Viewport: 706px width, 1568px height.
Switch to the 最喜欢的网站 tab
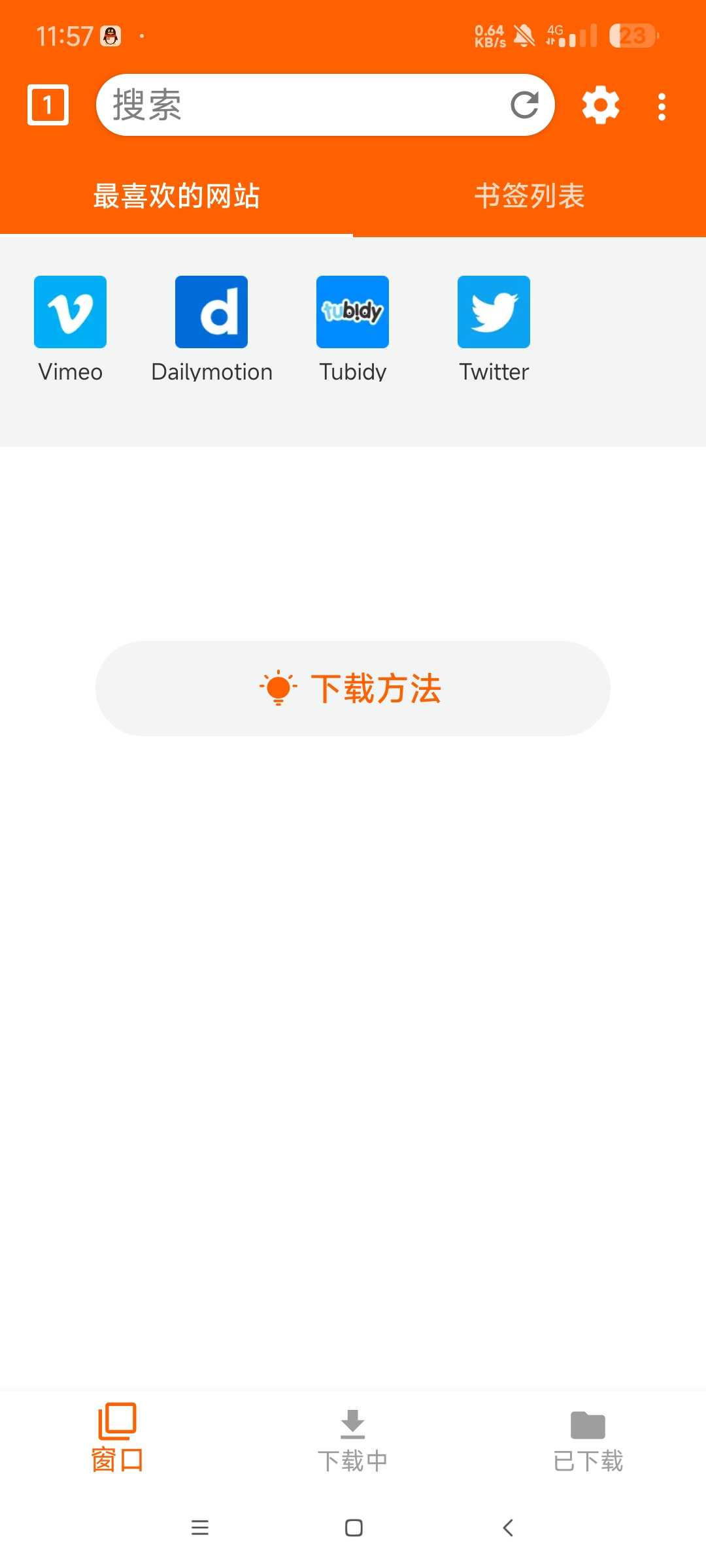[176, 196]
